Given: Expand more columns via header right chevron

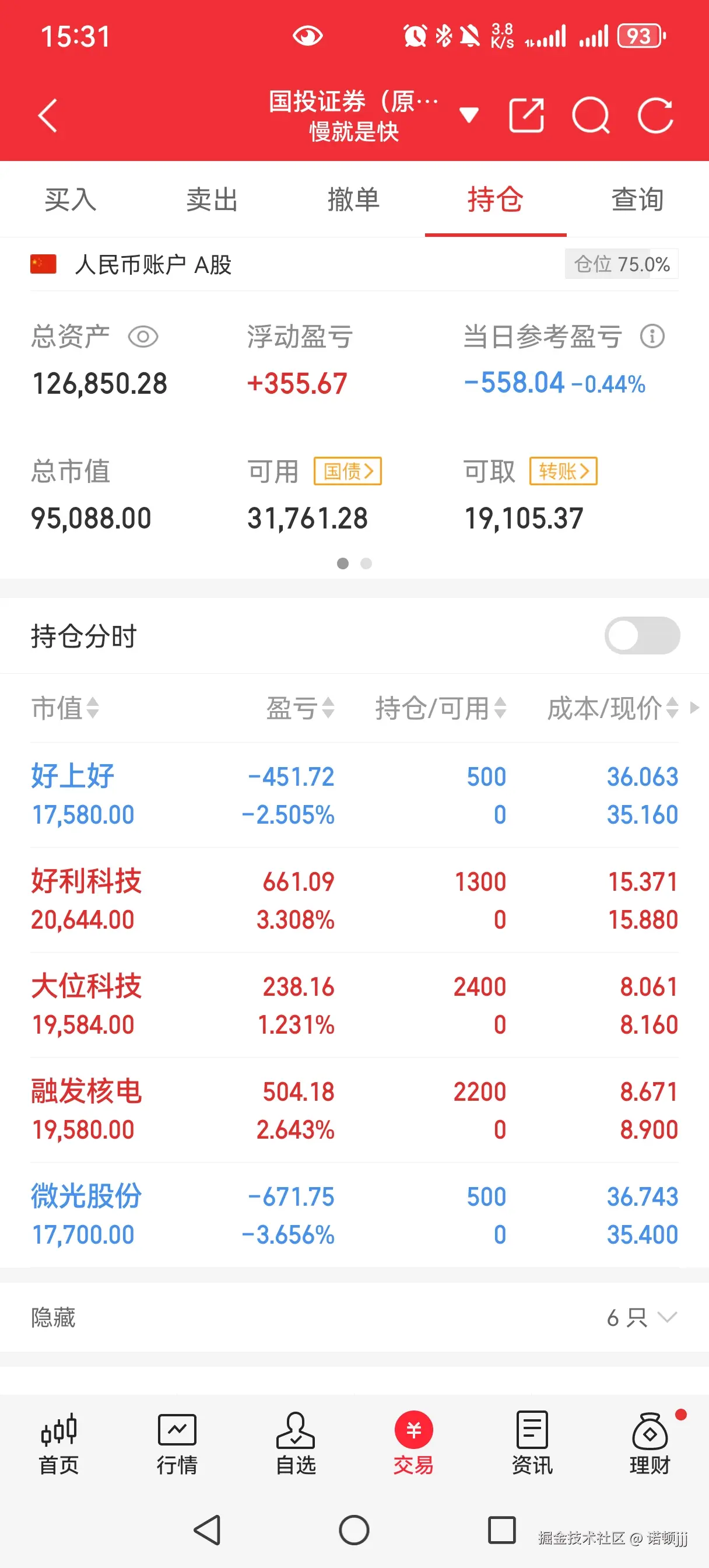Looking at the screenshot, I should [x=696, y=708].
